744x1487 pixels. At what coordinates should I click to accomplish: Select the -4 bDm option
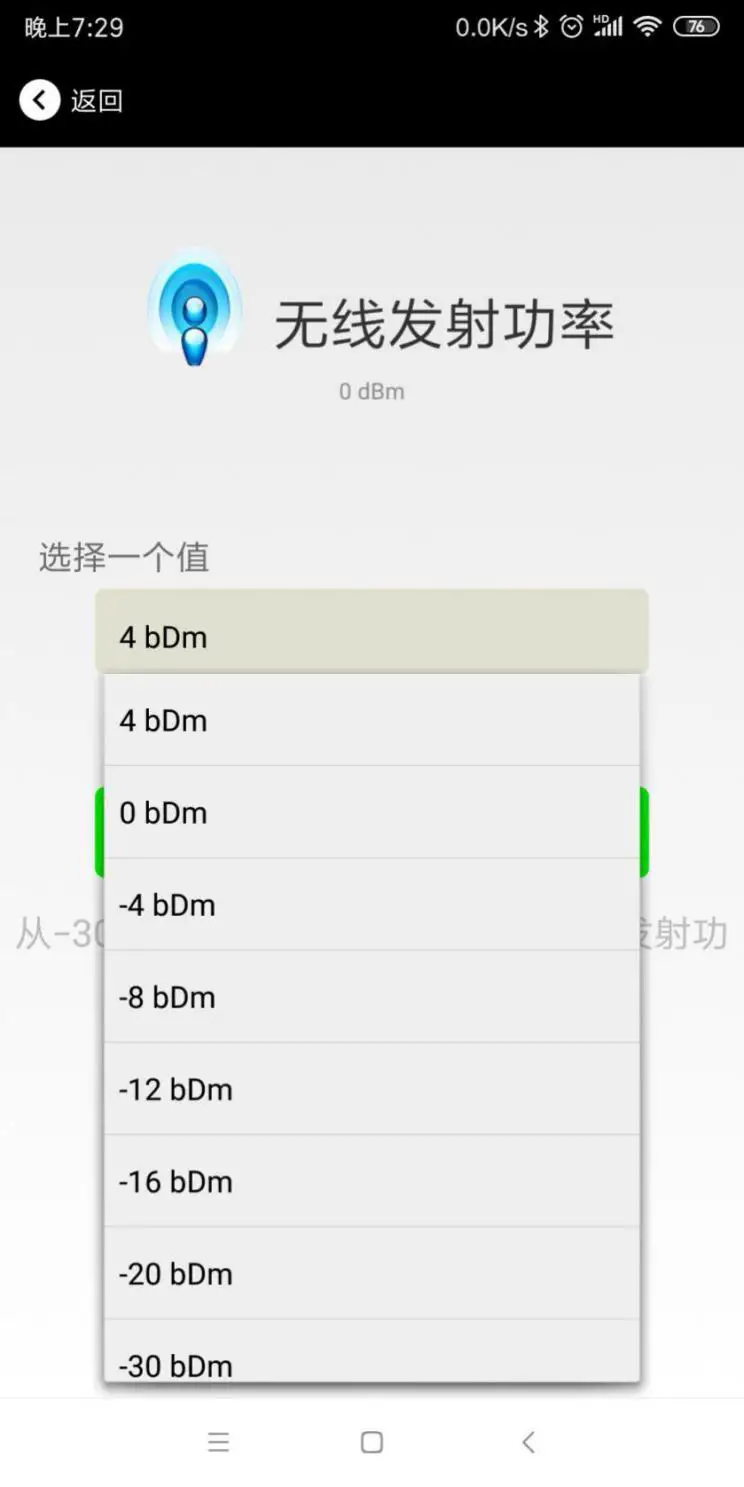tap(371, 904)
